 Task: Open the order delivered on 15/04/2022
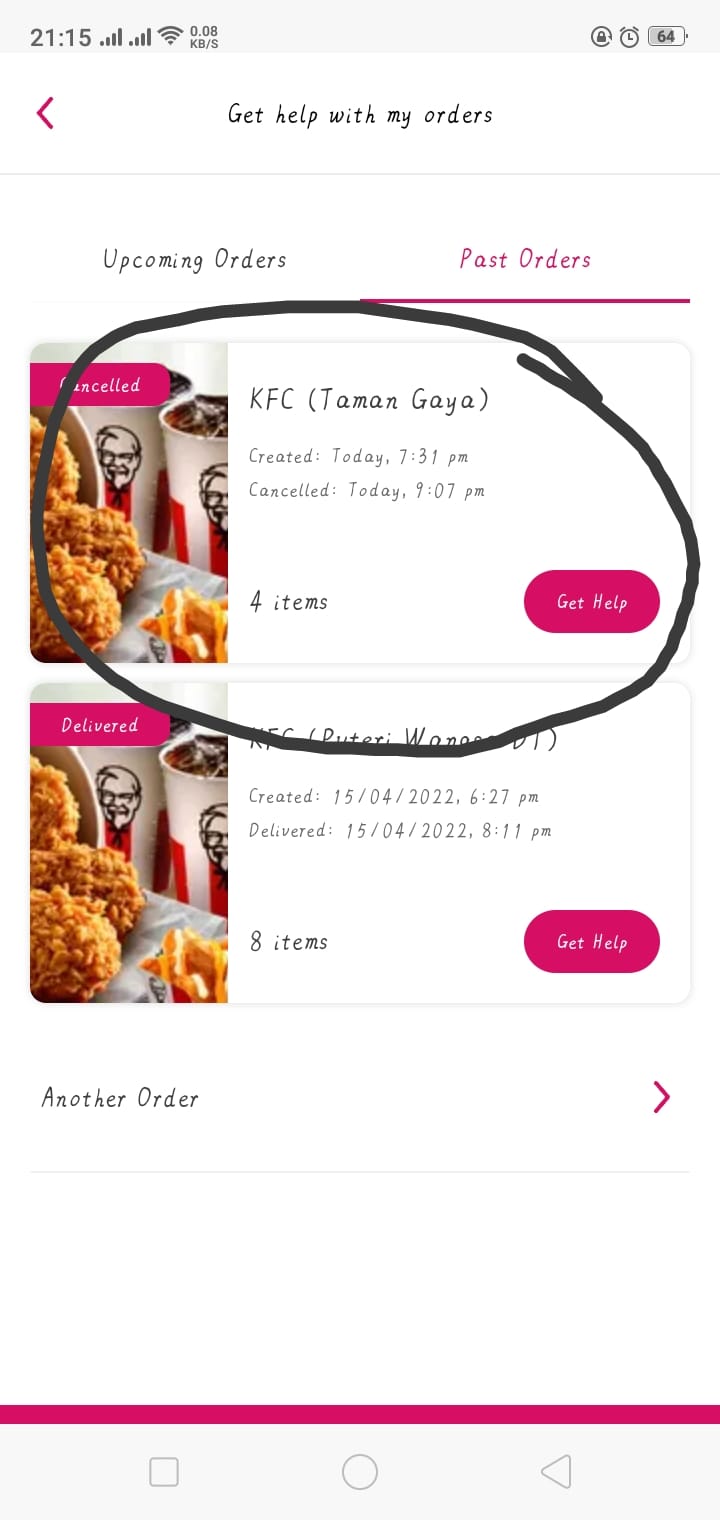tap(360, 843)
